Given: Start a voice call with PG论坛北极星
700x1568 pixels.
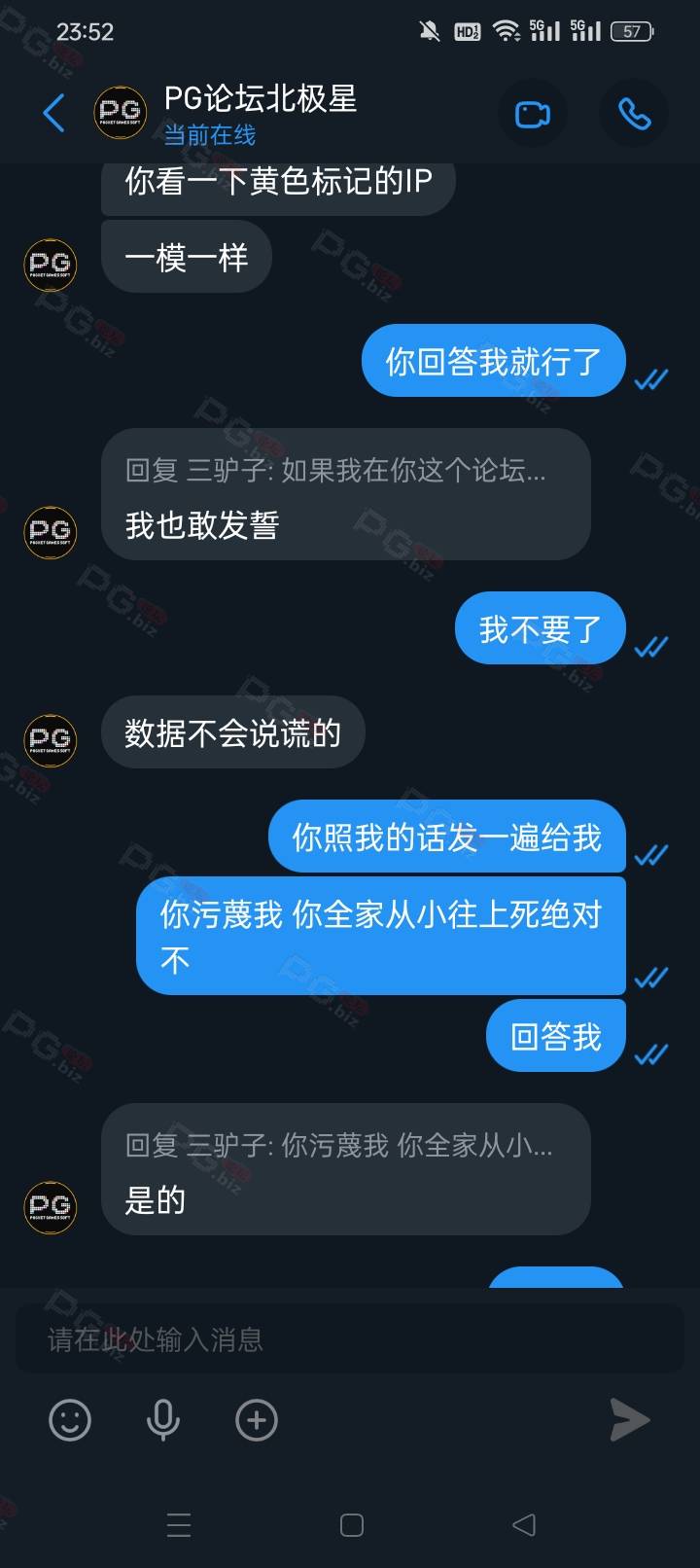Looking at the screenshot, I should tap(635, 115).
